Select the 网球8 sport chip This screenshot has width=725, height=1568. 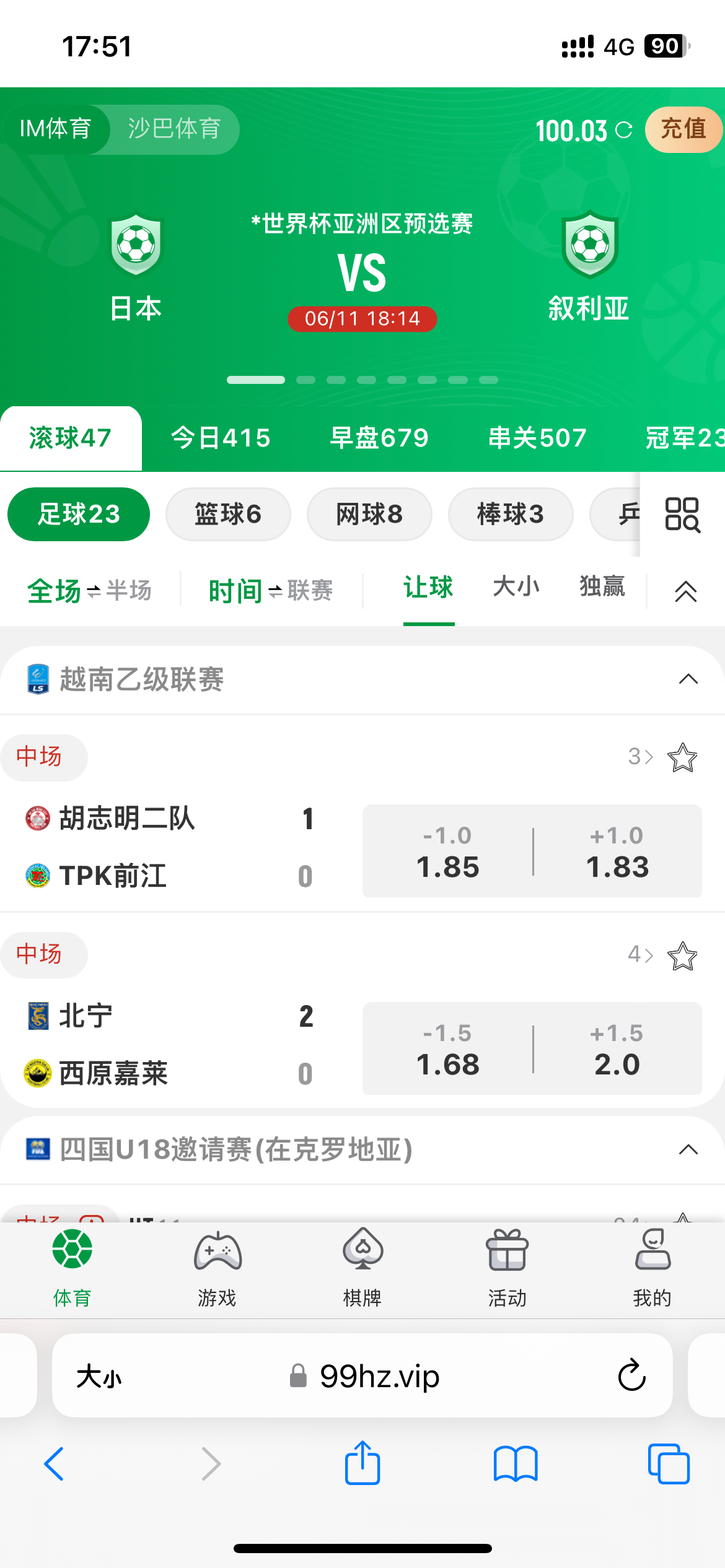[x=369, y=514]
